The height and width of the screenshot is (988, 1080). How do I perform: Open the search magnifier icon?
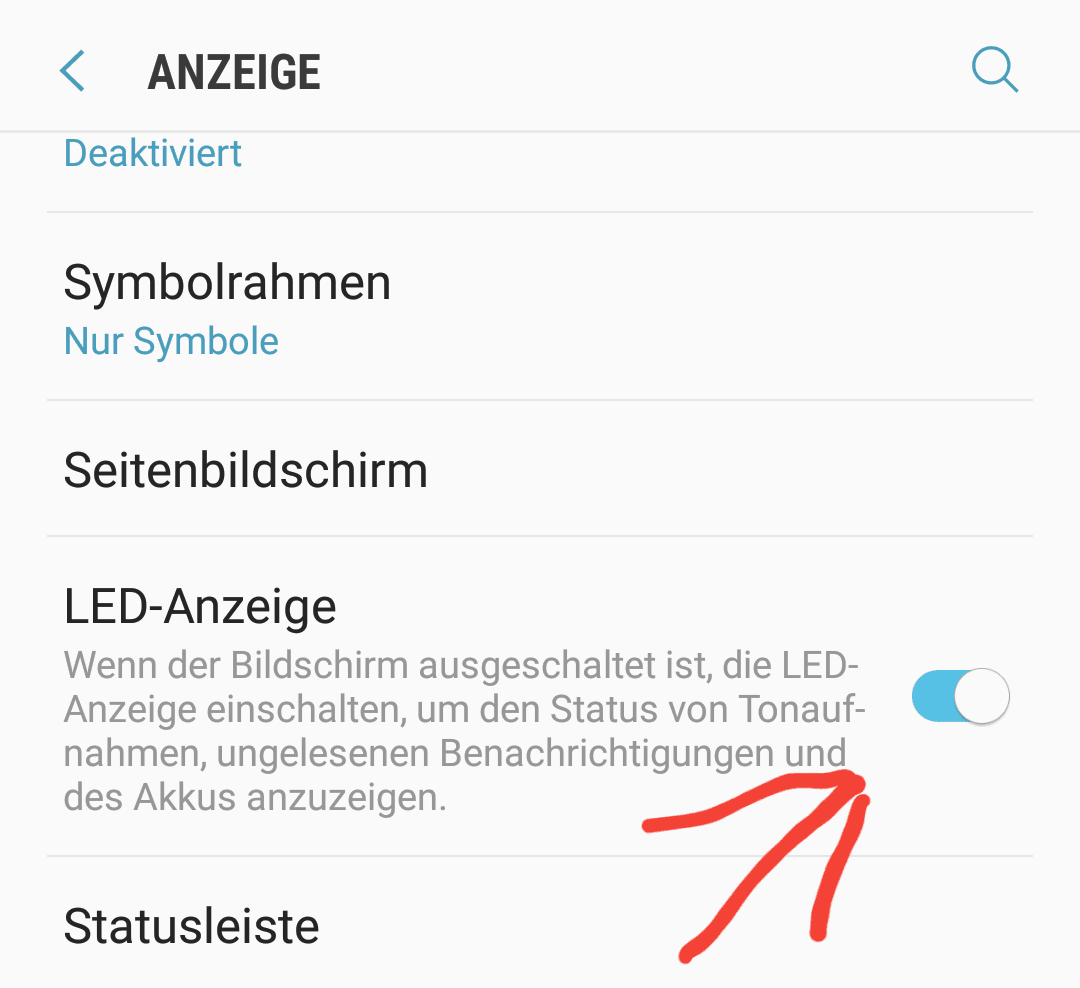tap(994, 71)
